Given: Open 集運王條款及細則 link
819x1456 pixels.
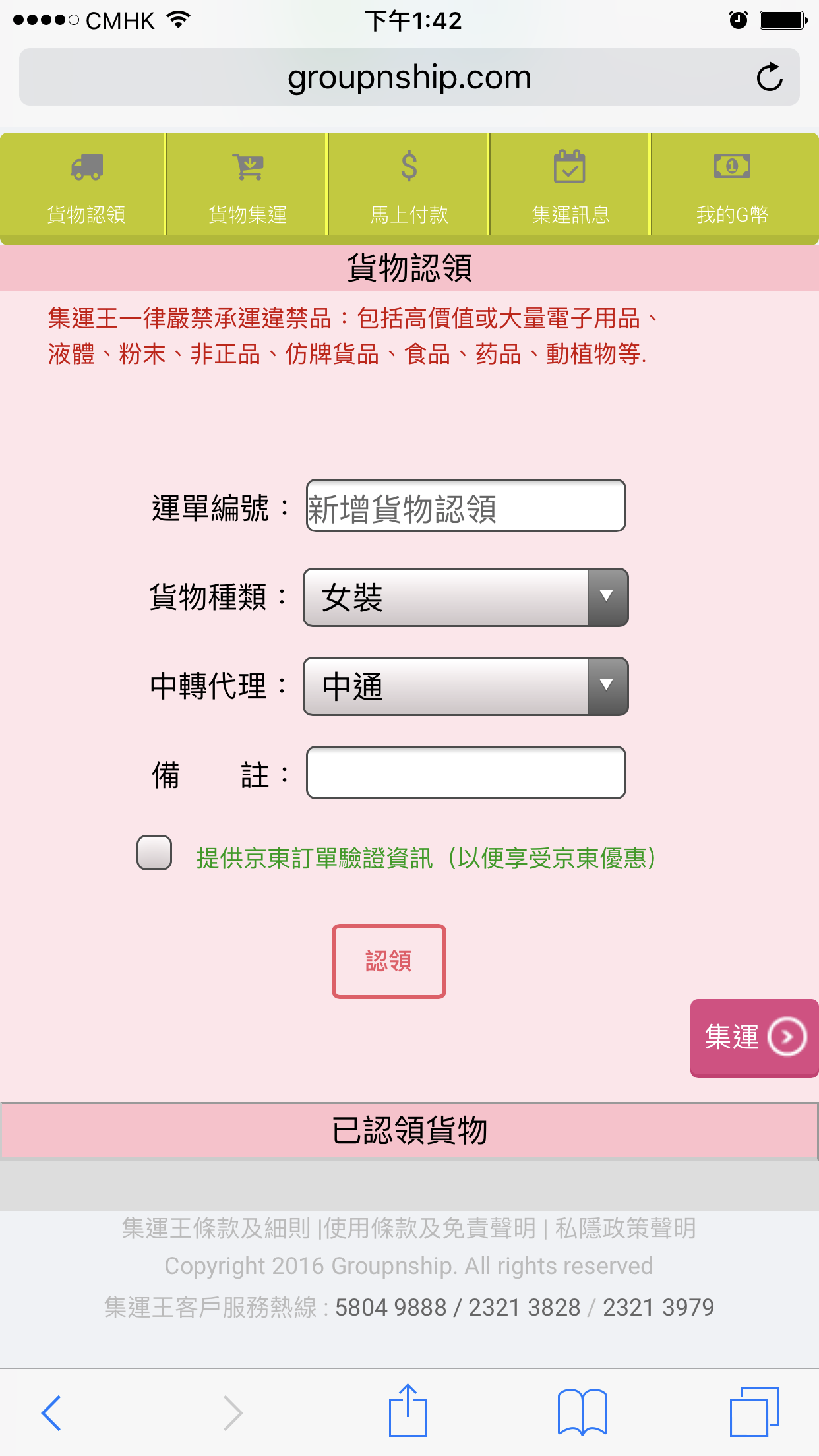Looking at the screenshot, I should click(216, 1228).
